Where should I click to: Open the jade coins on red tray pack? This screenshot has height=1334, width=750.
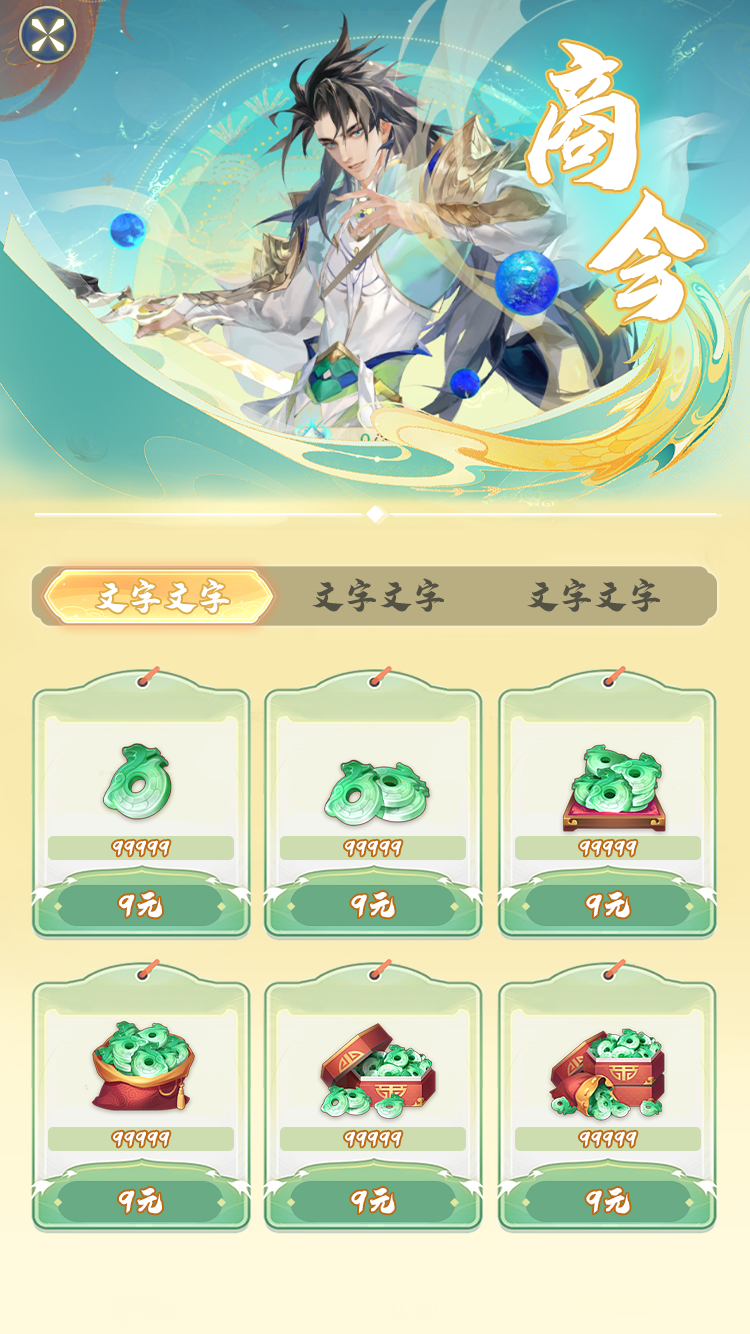coord(607,790)
